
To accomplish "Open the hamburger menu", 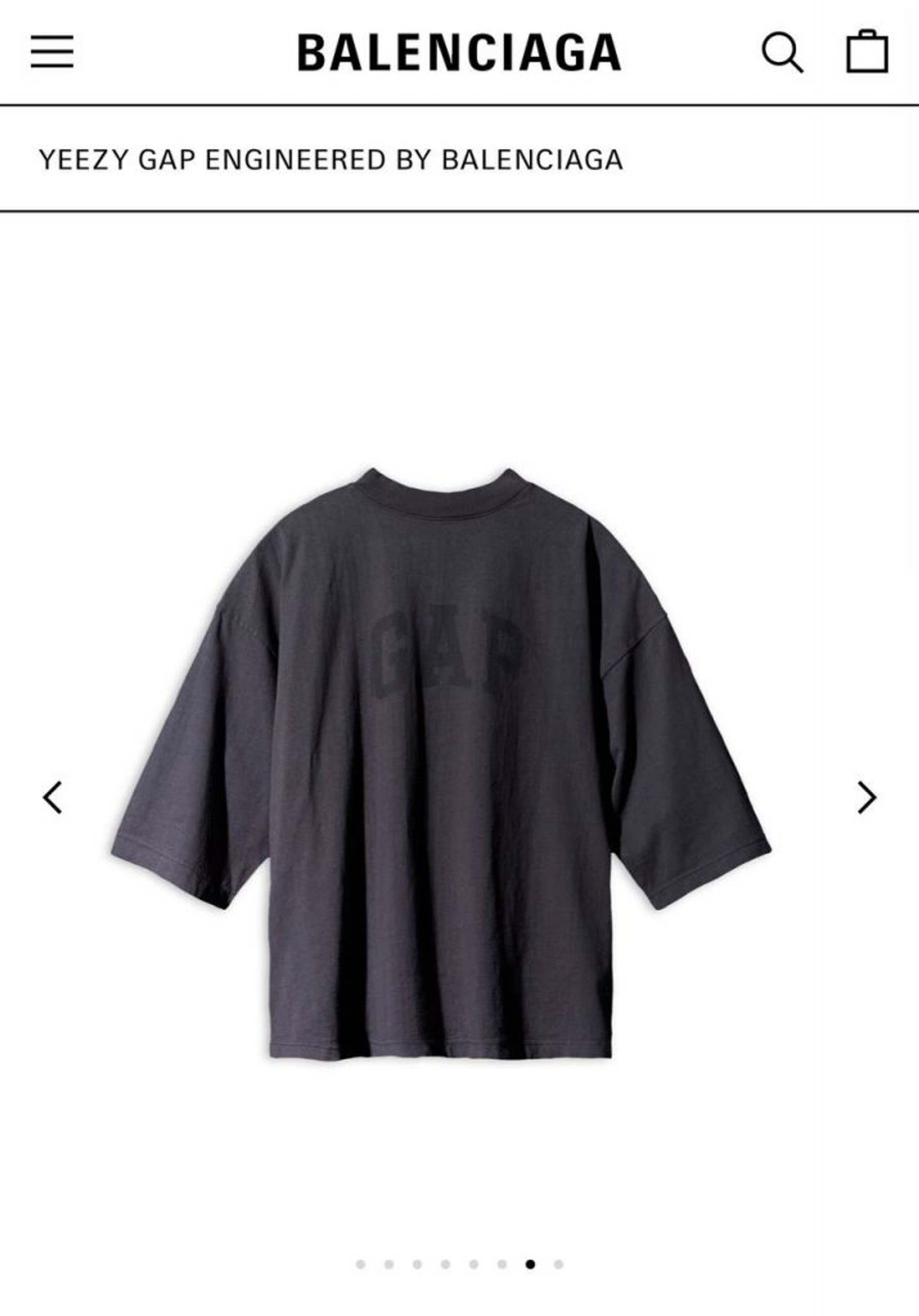I will click(x=52, y=52).
